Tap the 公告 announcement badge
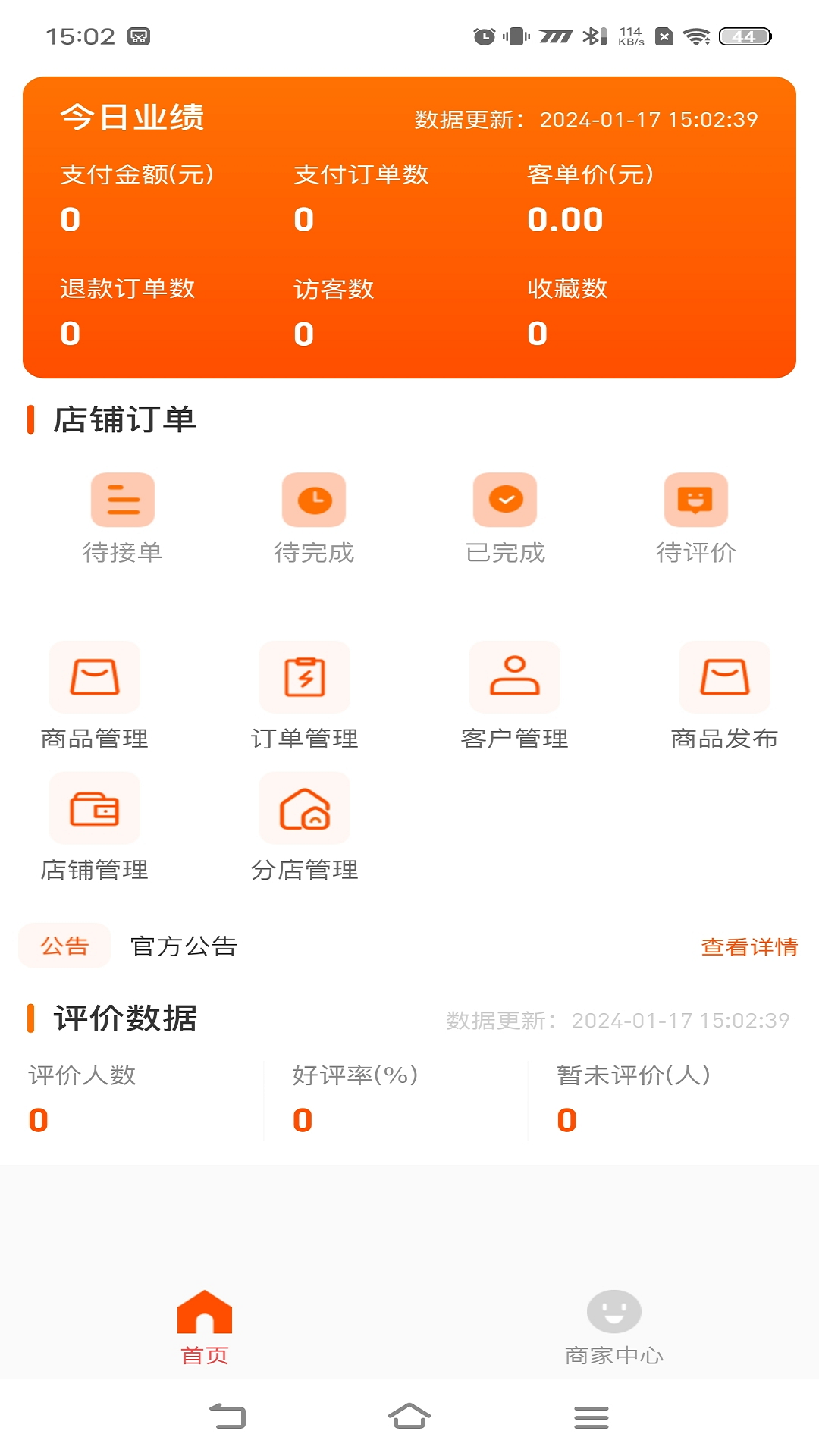 click(x=64, y=946)
